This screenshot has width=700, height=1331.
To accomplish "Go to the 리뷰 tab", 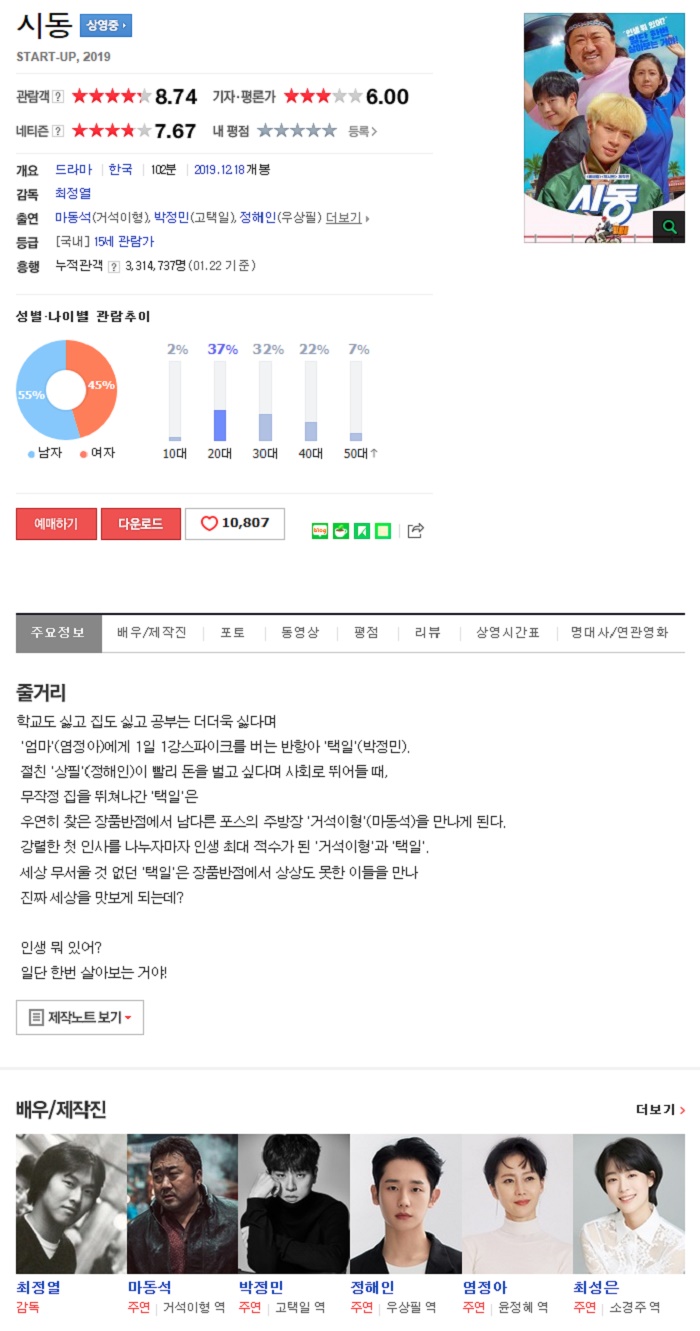I will [x=428, y=633].
